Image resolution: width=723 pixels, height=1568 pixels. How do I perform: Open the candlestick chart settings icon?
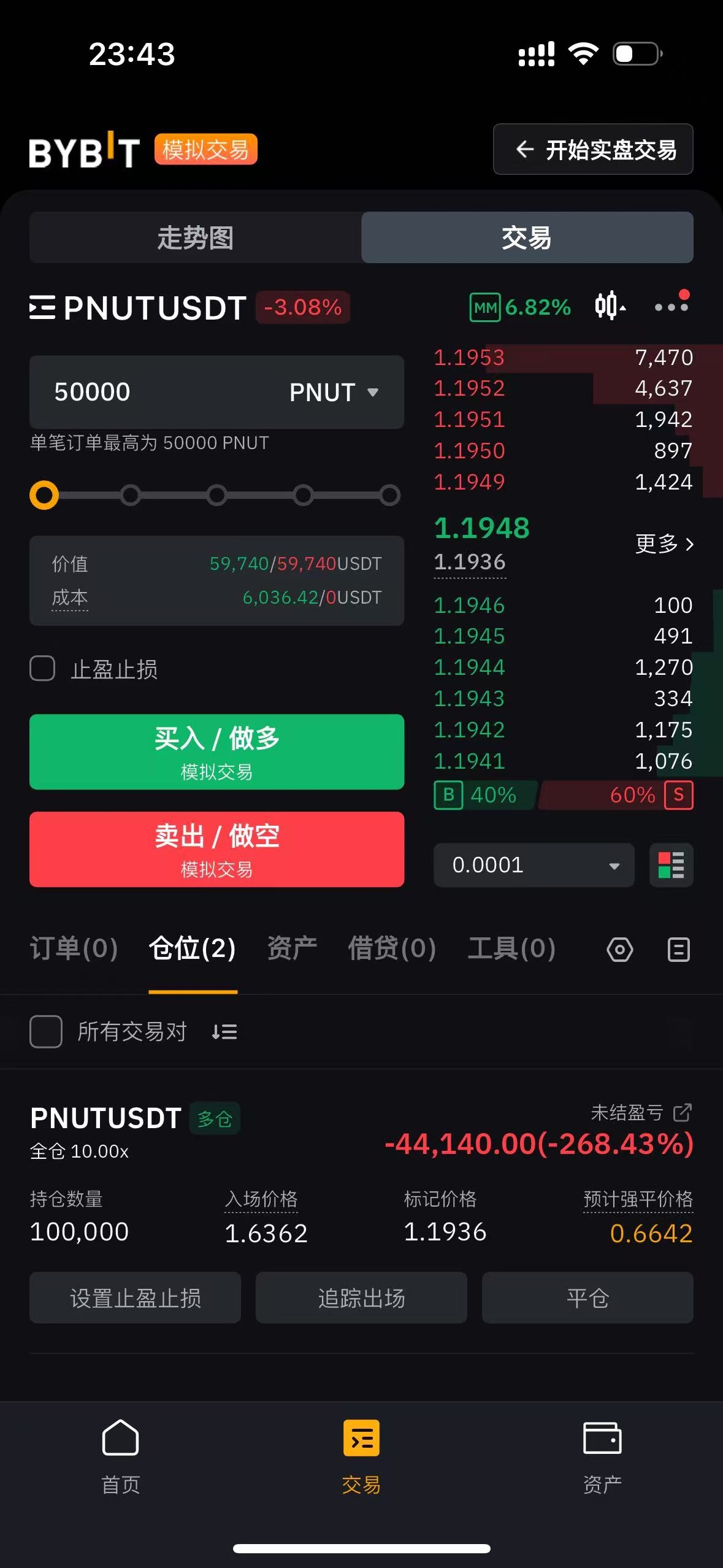coord(610,306)
